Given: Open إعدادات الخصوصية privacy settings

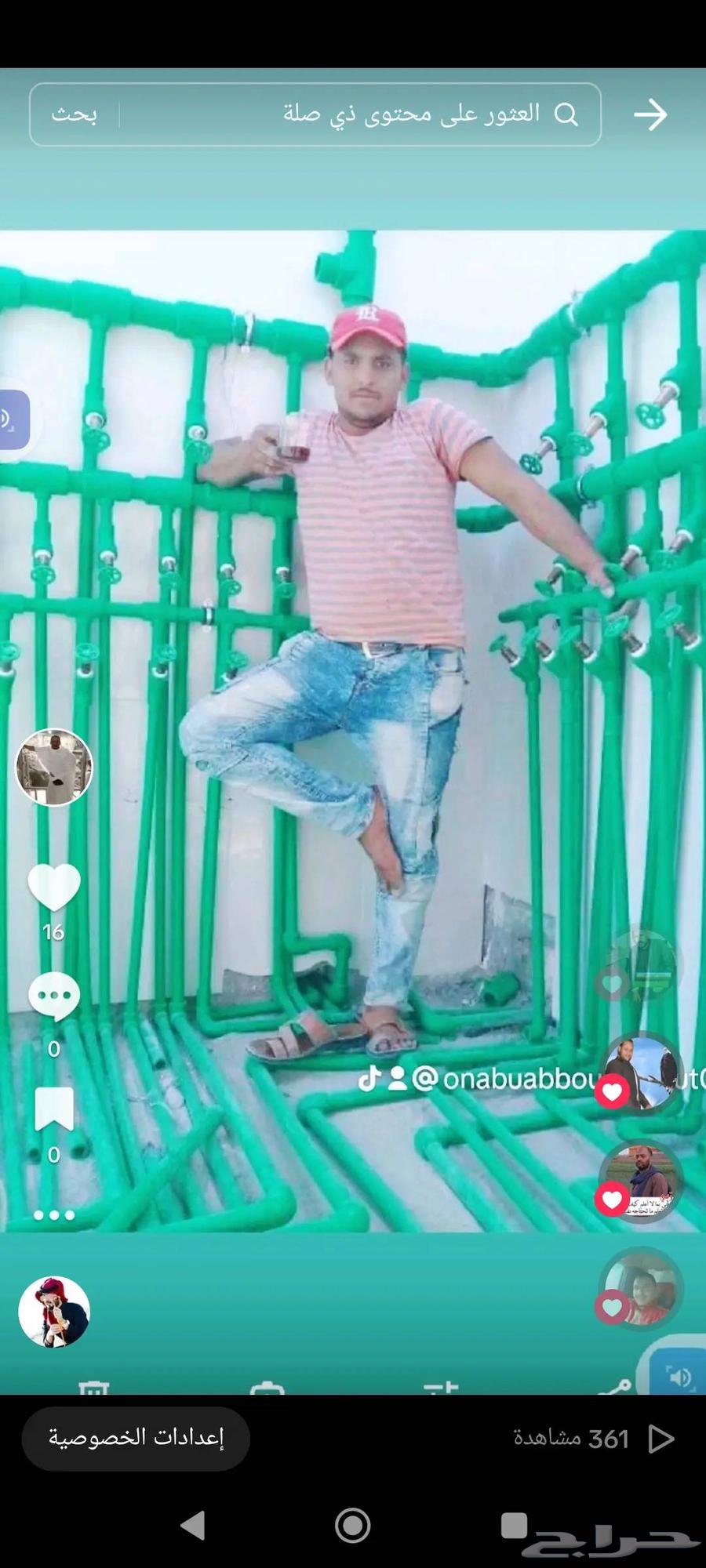Looking at the screenshot, I should (136, 1438).
